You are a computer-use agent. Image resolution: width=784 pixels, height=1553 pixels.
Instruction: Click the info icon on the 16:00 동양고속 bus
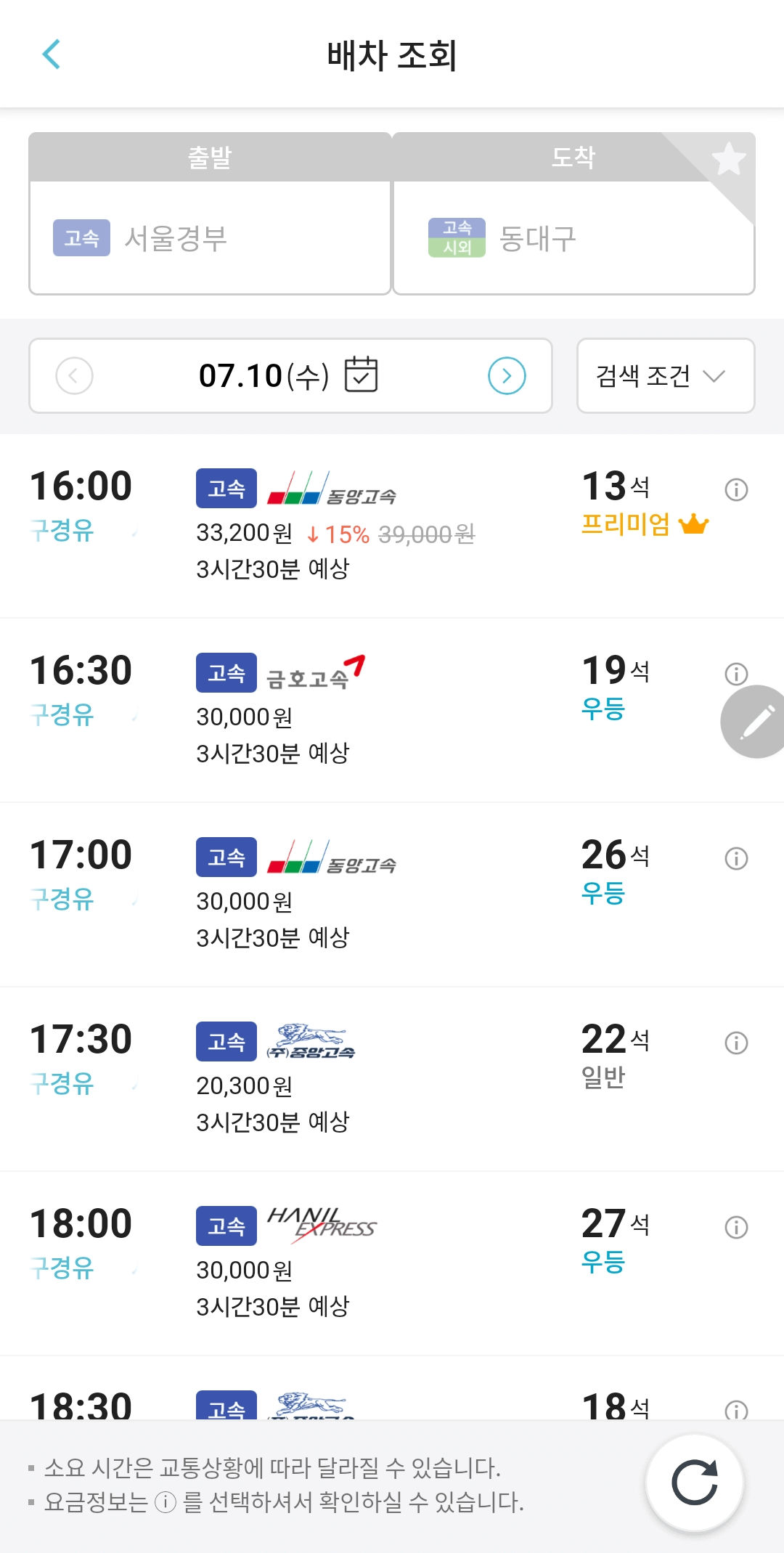pyautogui.click(x=736, y=491)
